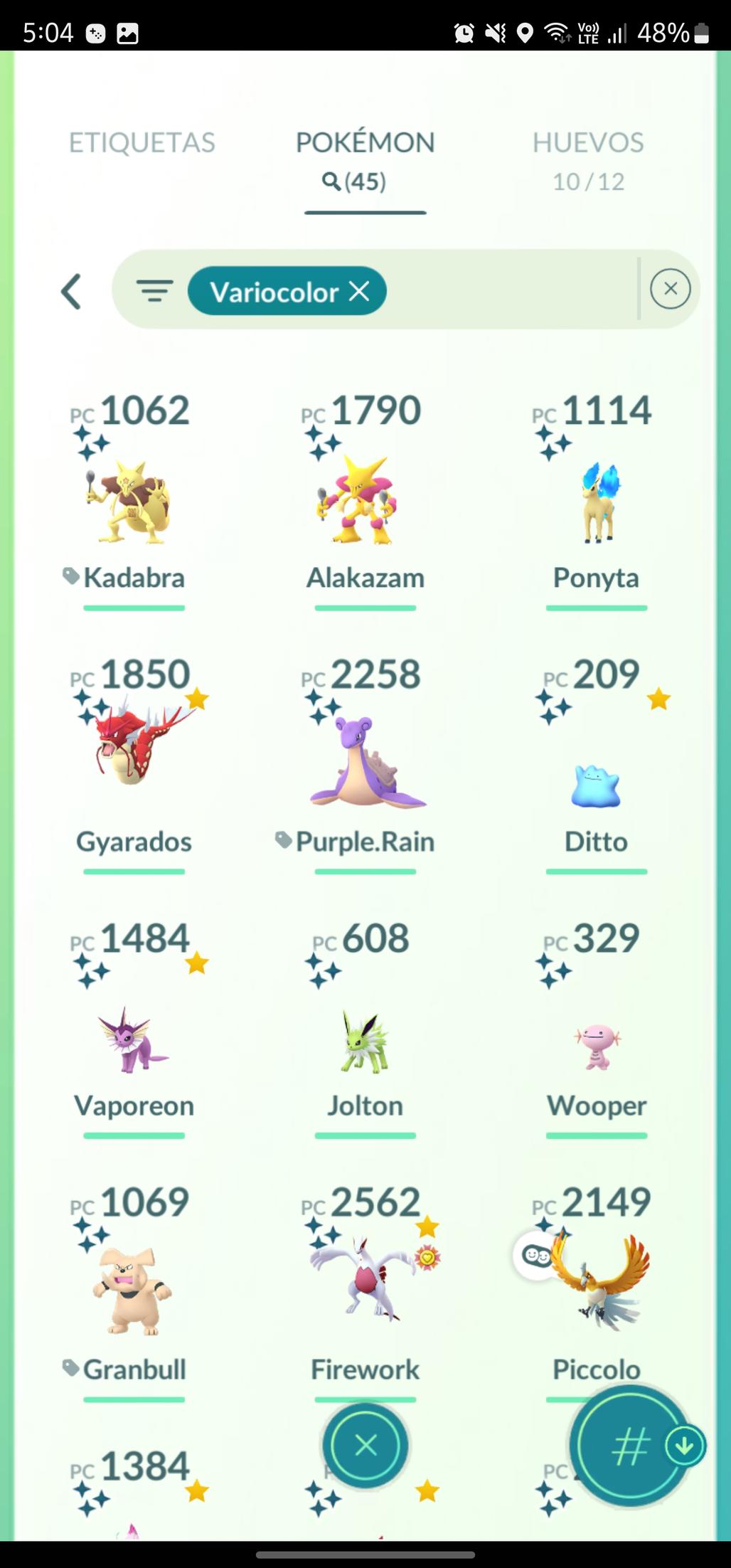Select Jolton with PC 608
Screen dimensions: 731x1568
(365, 1039)
